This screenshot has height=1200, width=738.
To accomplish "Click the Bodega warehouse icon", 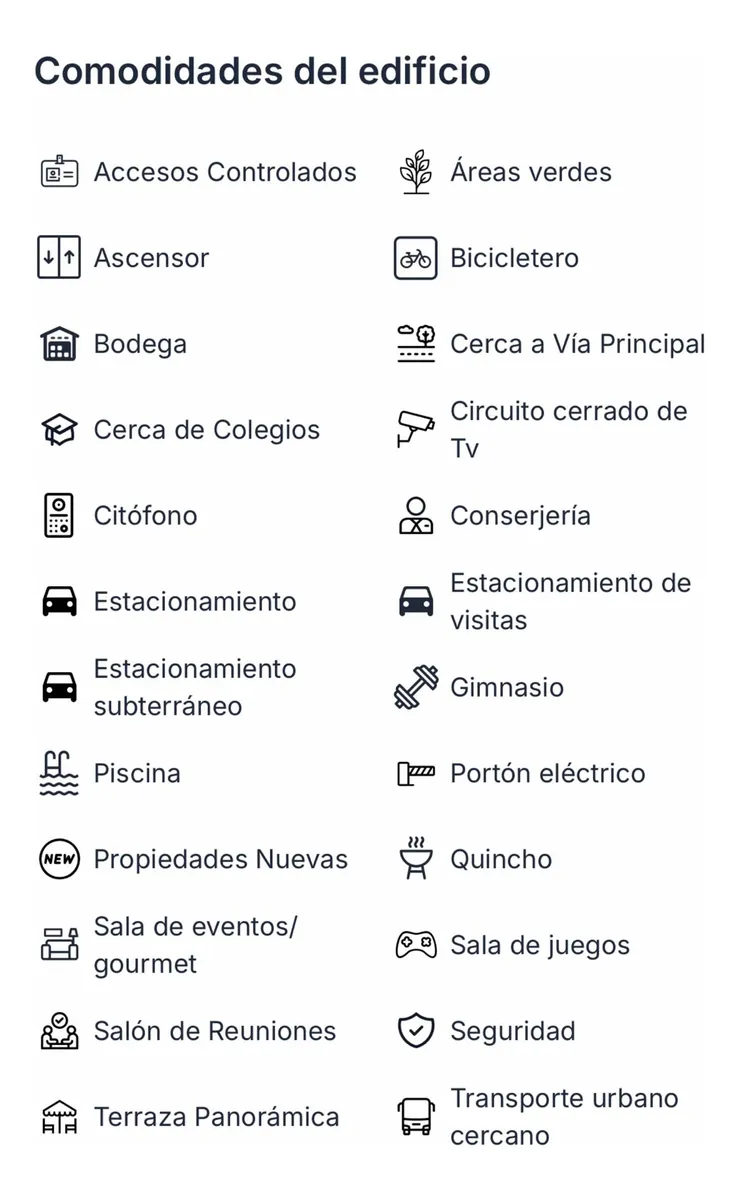I will (x=59, y=343).
